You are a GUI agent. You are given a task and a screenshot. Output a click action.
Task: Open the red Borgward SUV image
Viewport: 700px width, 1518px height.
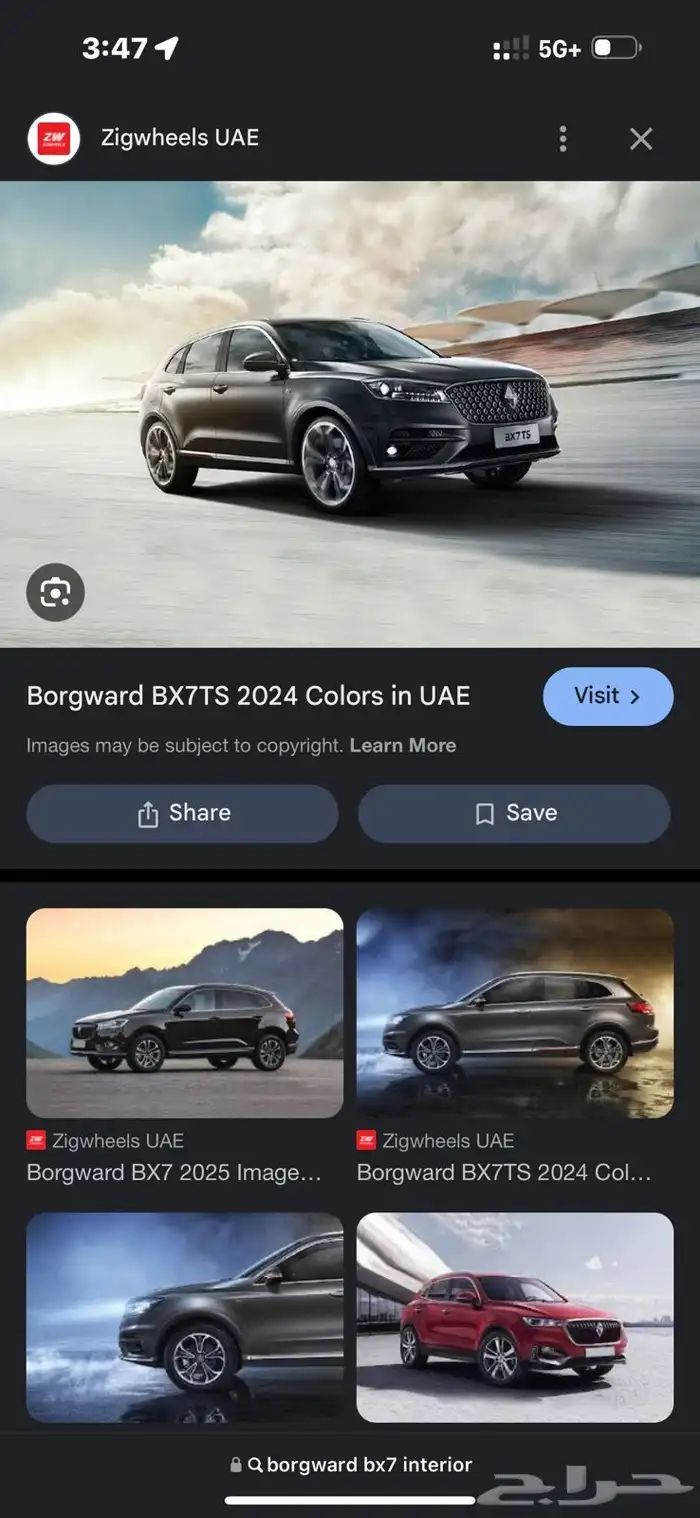515,1317
